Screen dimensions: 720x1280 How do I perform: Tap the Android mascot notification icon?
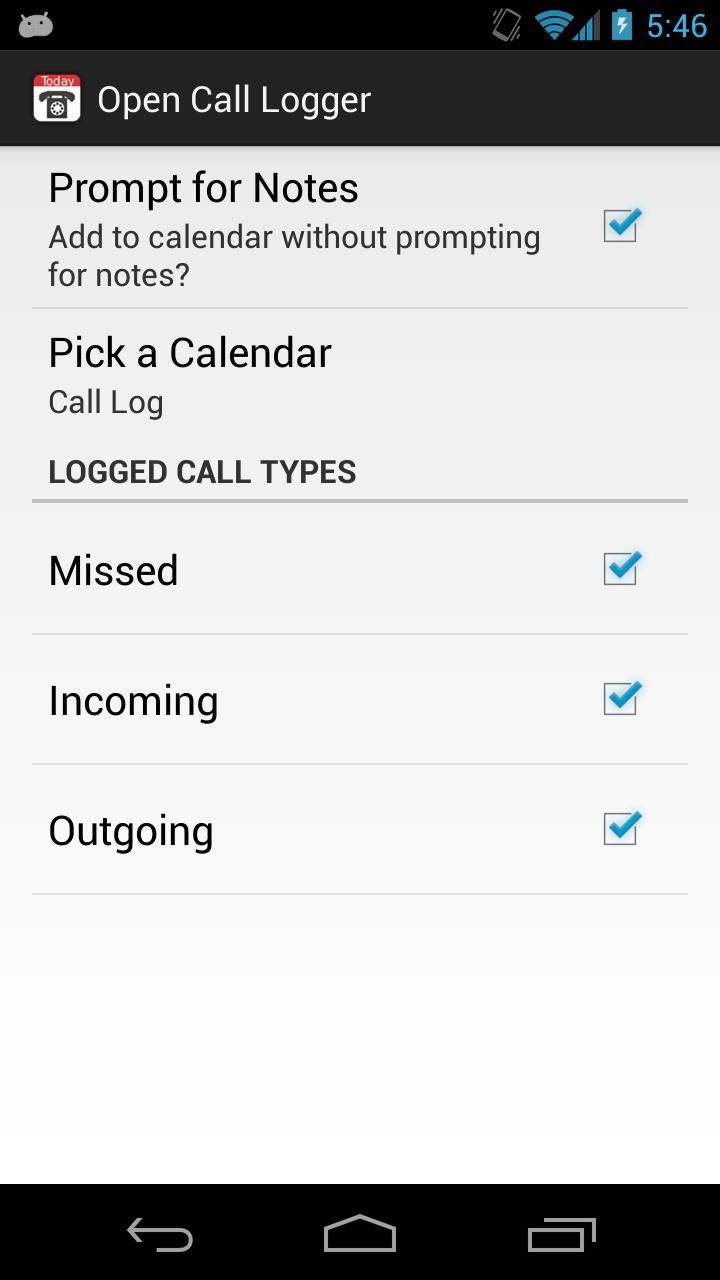click(x=36, y=23)
